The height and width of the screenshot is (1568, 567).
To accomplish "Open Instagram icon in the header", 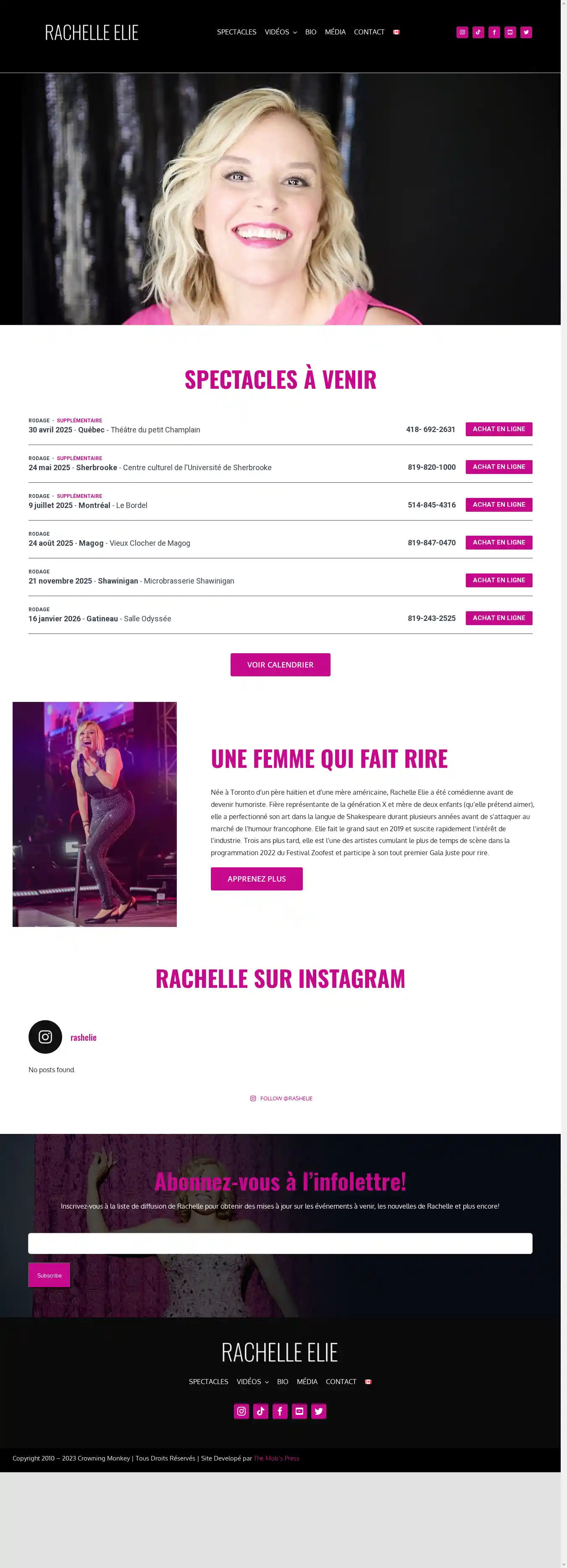I will pyautogui.click(x=462, y=32).
